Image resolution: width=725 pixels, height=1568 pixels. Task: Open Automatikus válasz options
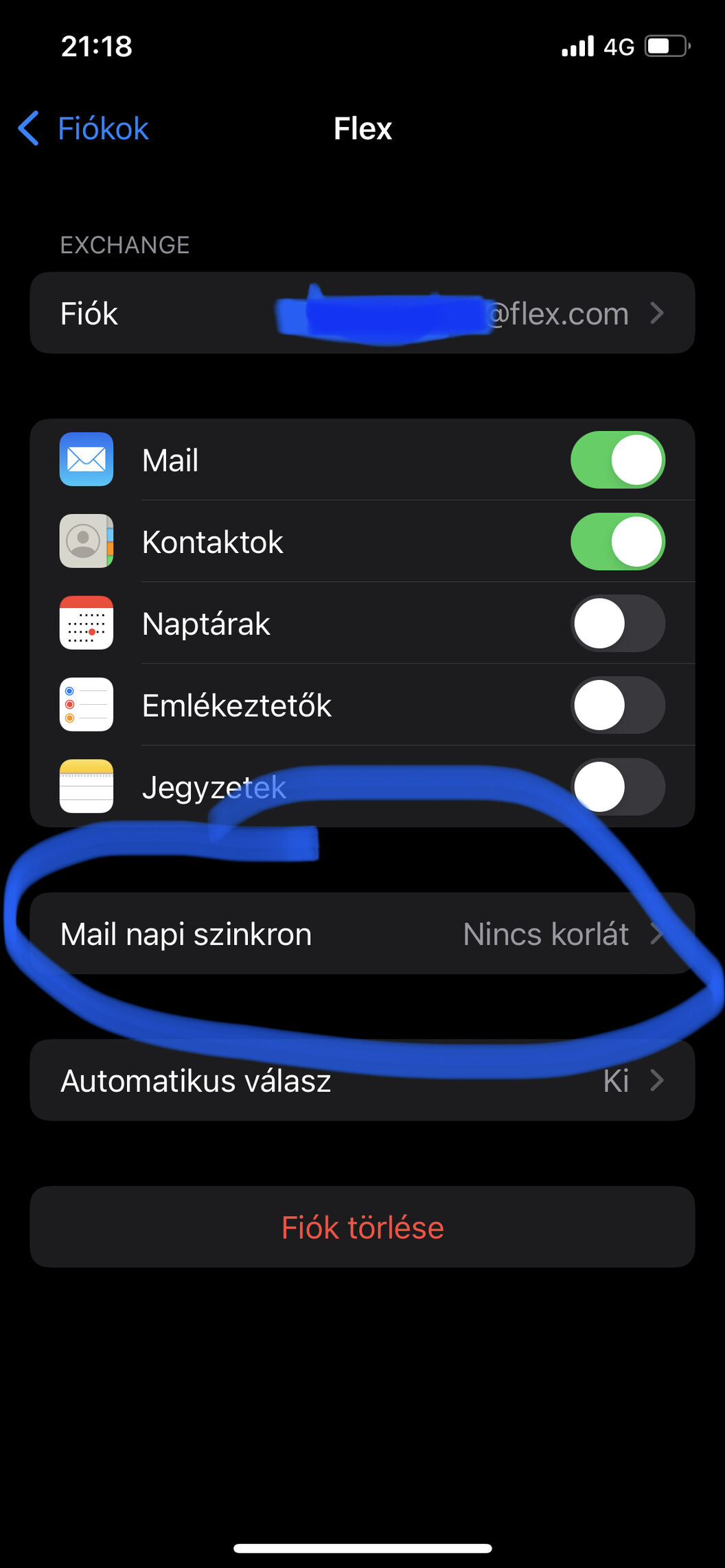(362, 1080)
